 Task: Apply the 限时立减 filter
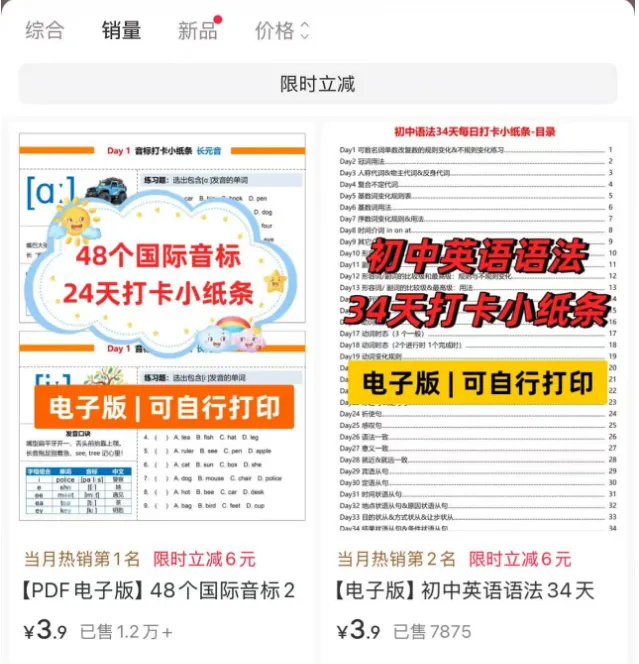click(x=318, y=84)
